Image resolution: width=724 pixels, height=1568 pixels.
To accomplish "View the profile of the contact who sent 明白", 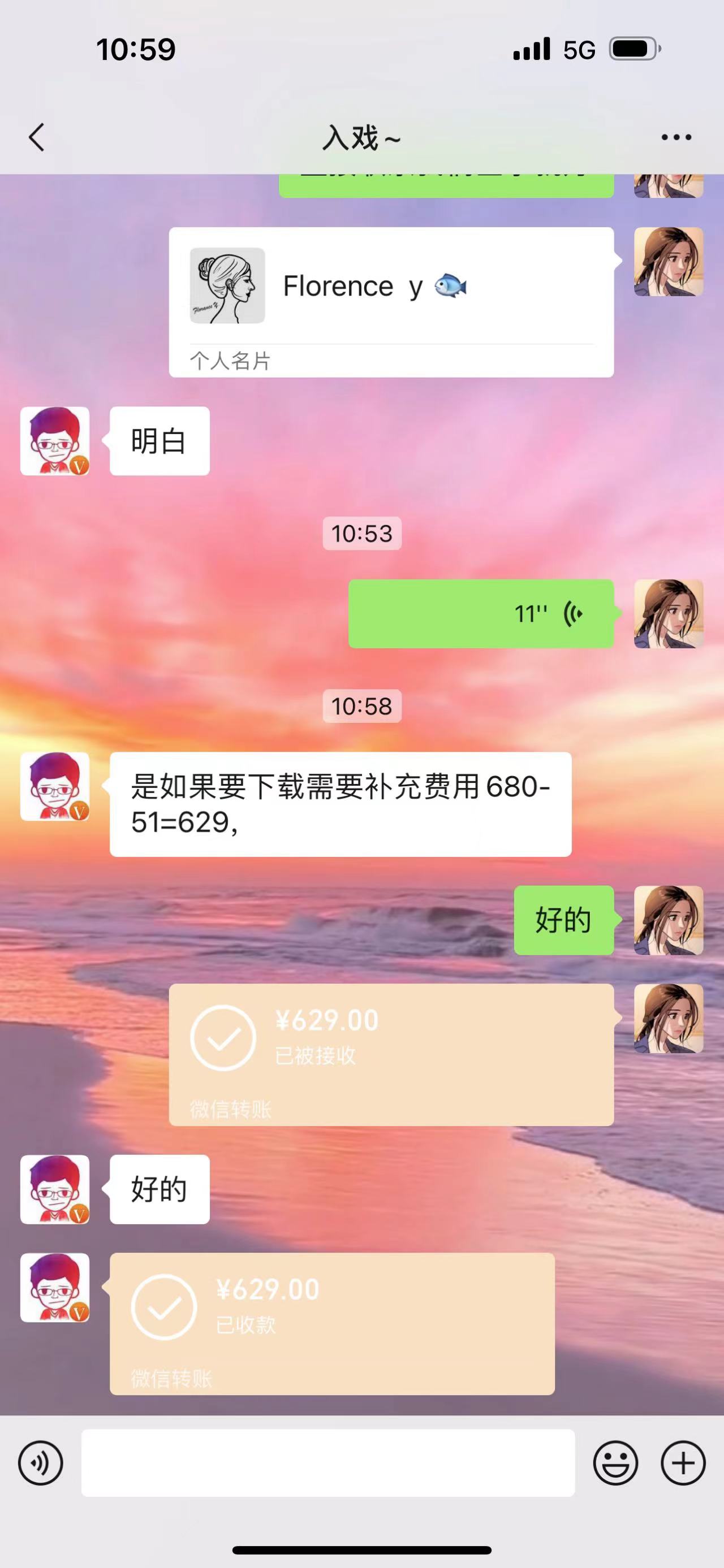I will click(x=55, y=441).
